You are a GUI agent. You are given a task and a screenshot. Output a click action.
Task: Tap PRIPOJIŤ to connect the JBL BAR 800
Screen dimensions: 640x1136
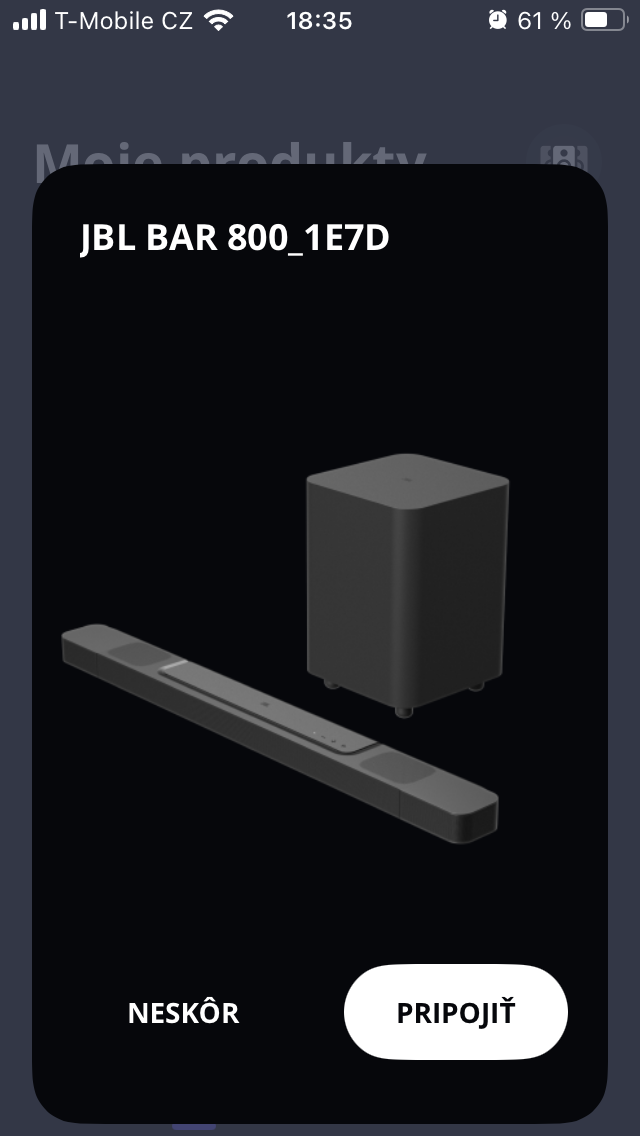[x=455, y=1012]
